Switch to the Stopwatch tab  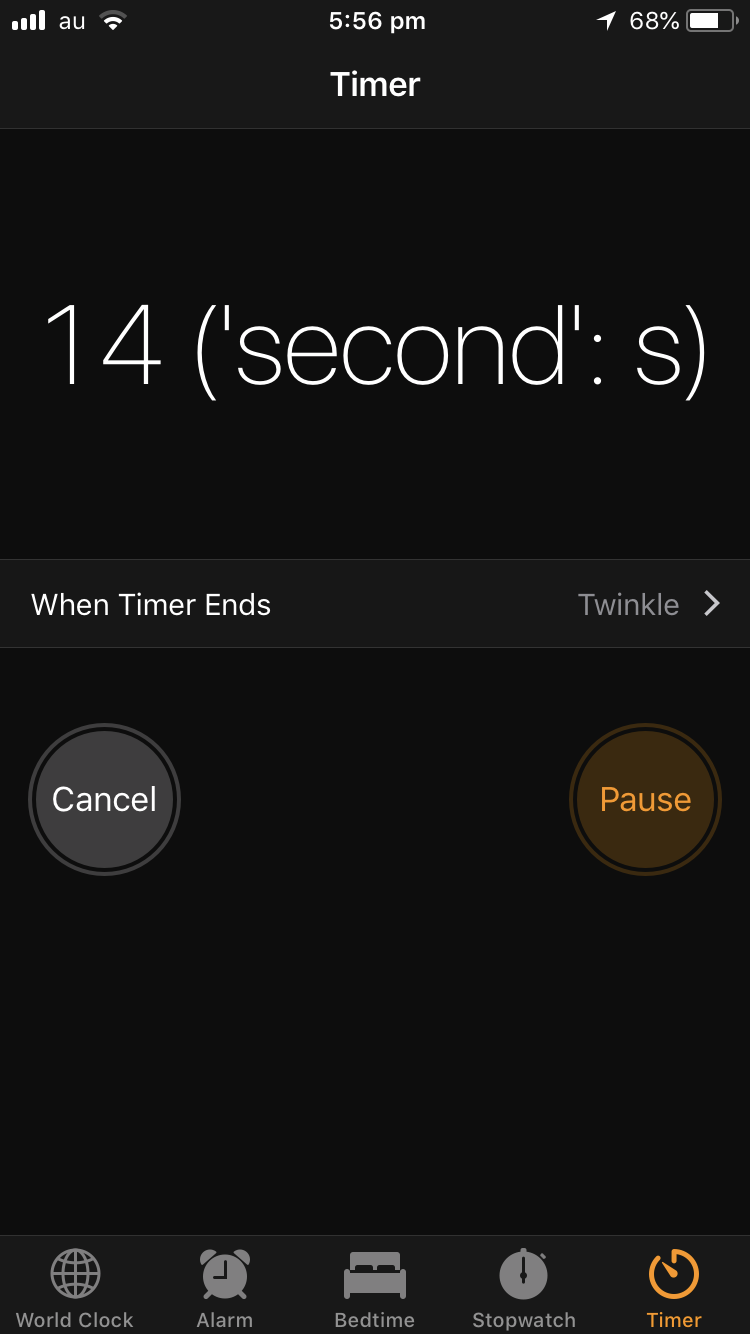524,1287
